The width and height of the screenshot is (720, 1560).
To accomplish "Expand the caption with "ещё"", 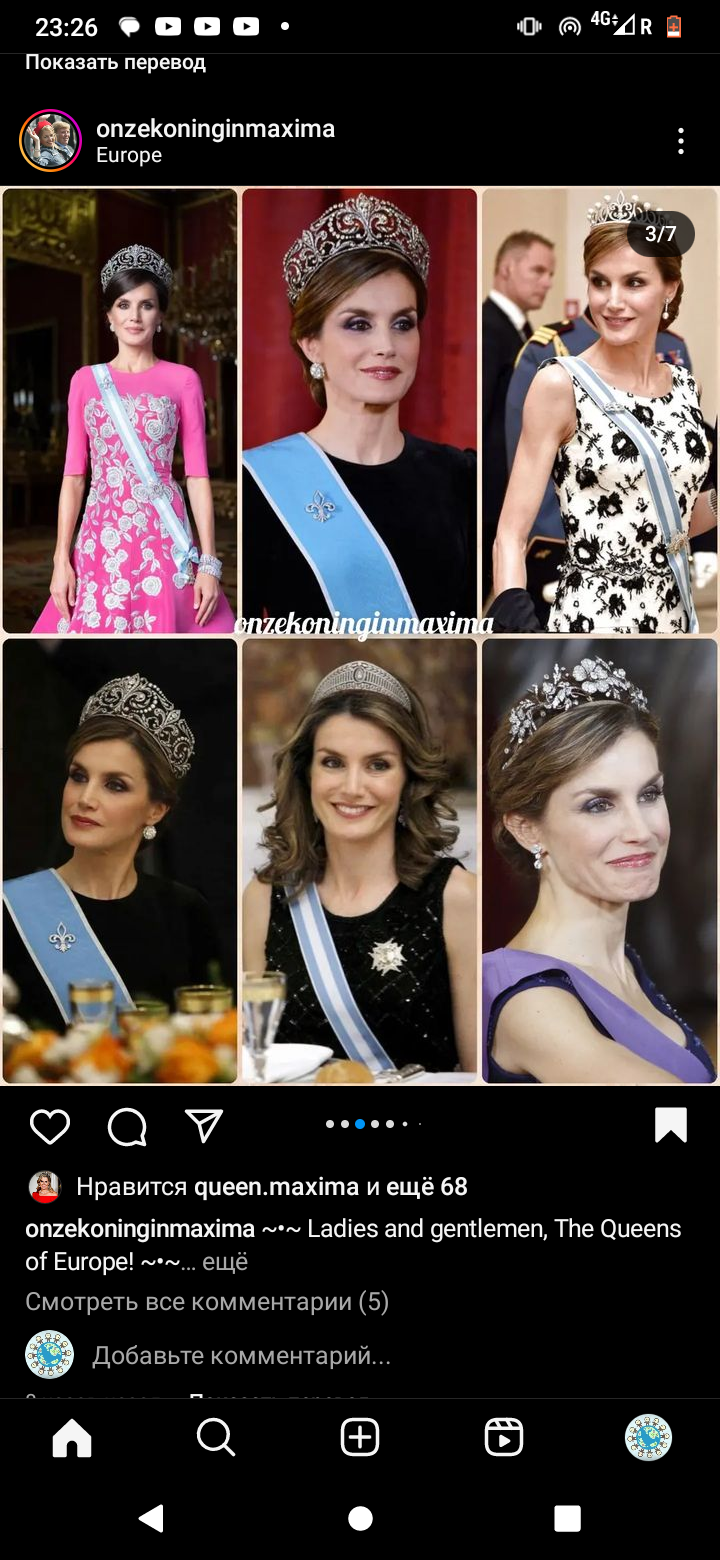I will (225, 1262).
